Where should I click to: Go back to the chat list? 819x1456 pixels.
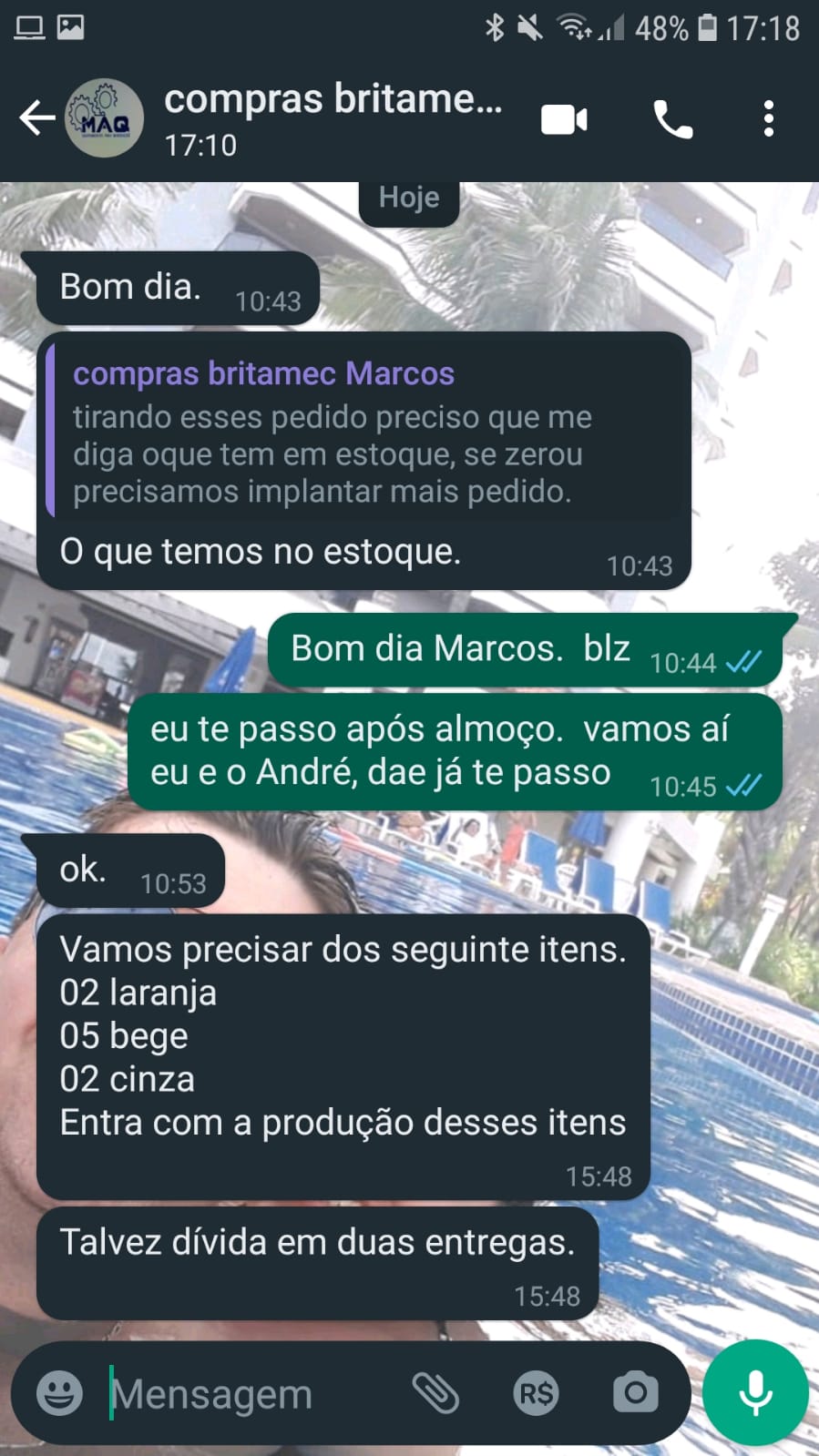coord(36,118)
